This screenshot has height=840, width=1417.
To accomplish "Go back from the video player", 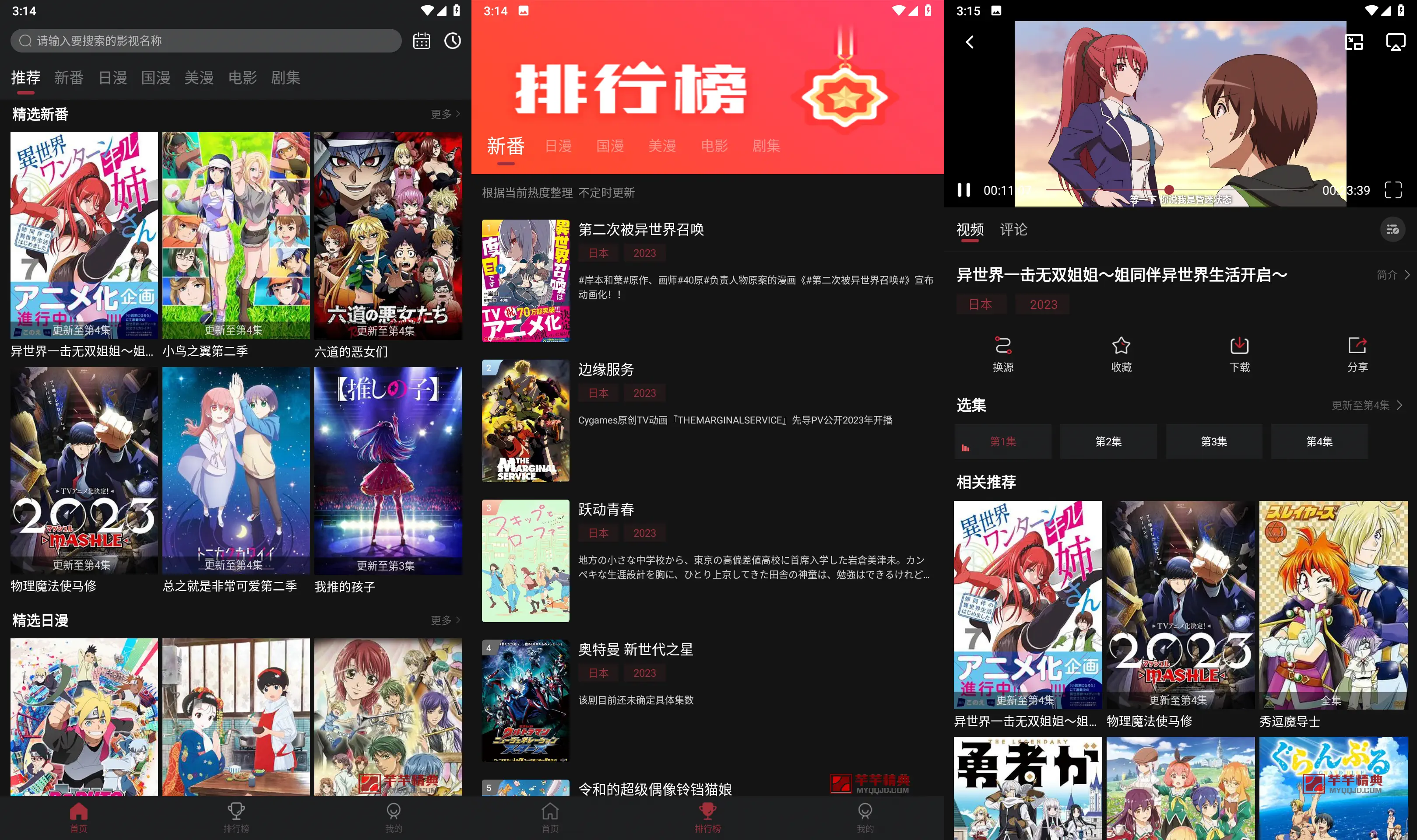I will pyautogui.click(x=970, y=42).
